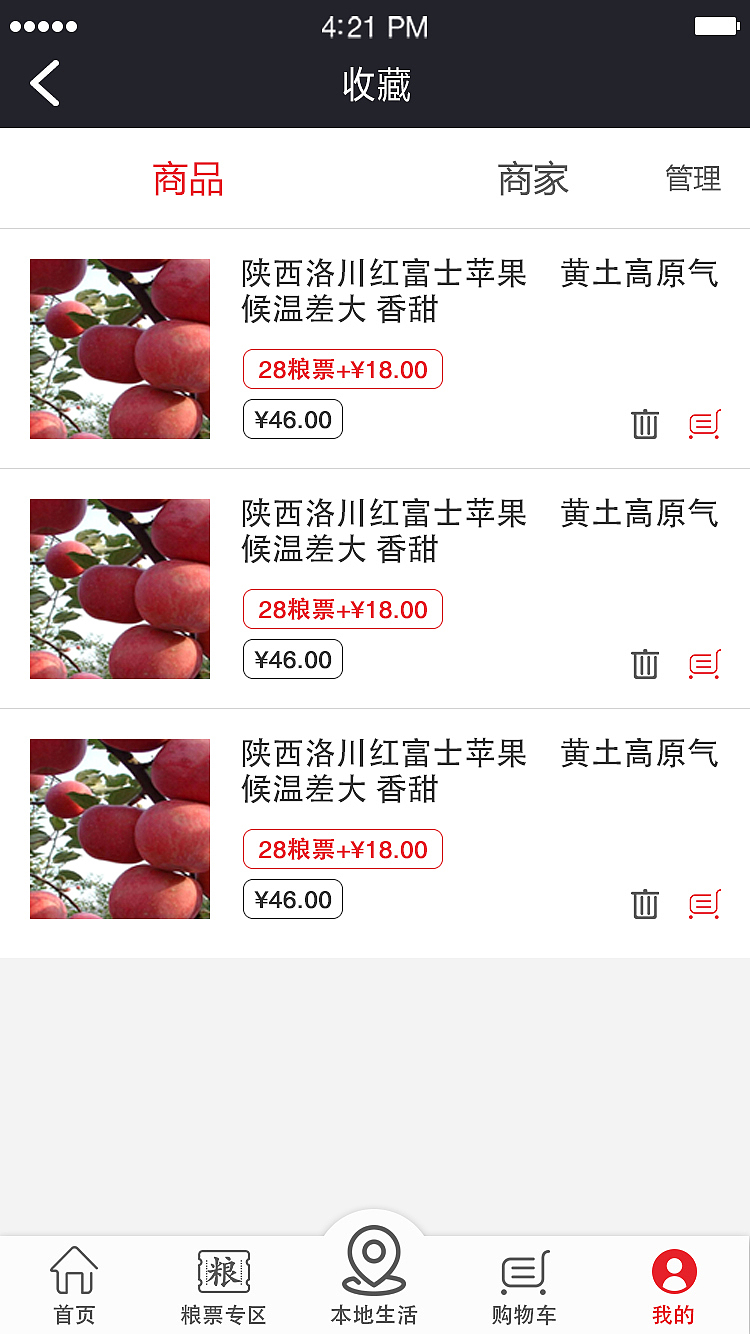Image resolution: width=750 pixels, height=1334 pixels.
Task: Tap the red cart icon on third product
Action: click(704, 904)
